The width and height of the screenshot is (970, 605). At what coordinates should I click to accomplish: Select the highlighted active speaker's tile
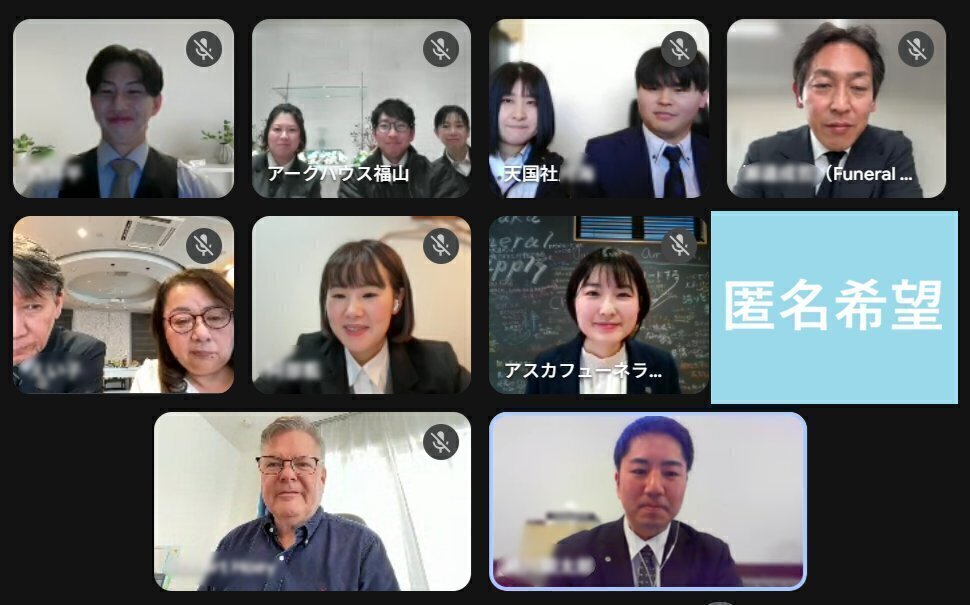(648, 500)
